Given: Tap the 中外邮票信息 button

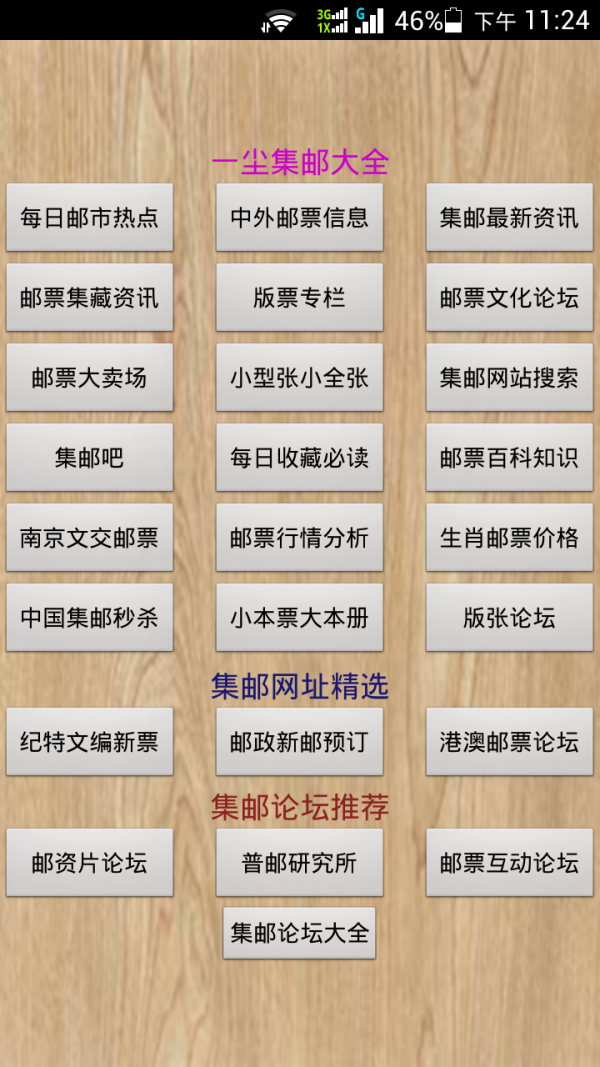Looking at the screenshot, I should [x=299, y=217].
